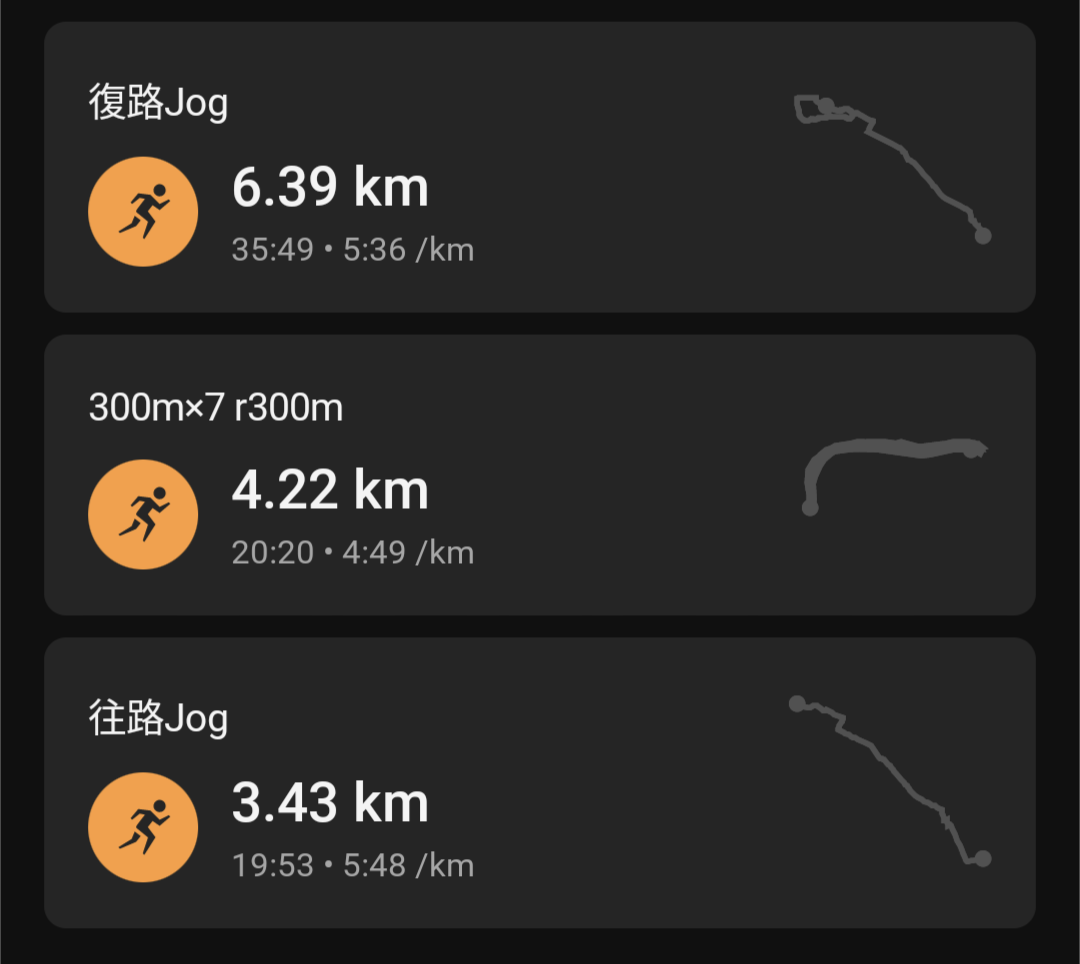Screen dimensions: 1080x964
Task: Open the 復路Jog 6.39 km activity
Action: coord(540,168)
